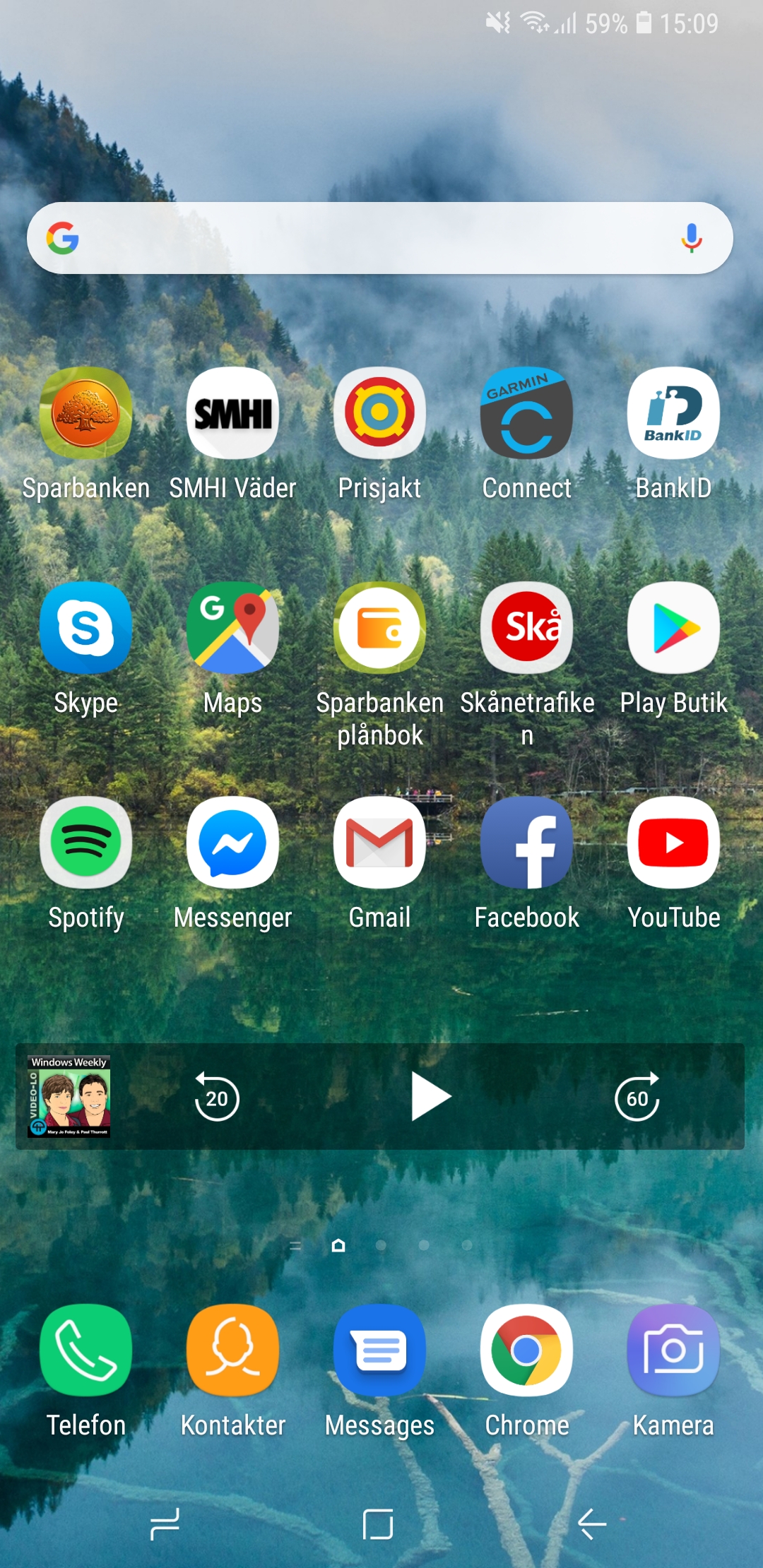Launch Skype
This screenshot has width=763, height=1568.
click(x=86, y=628)
